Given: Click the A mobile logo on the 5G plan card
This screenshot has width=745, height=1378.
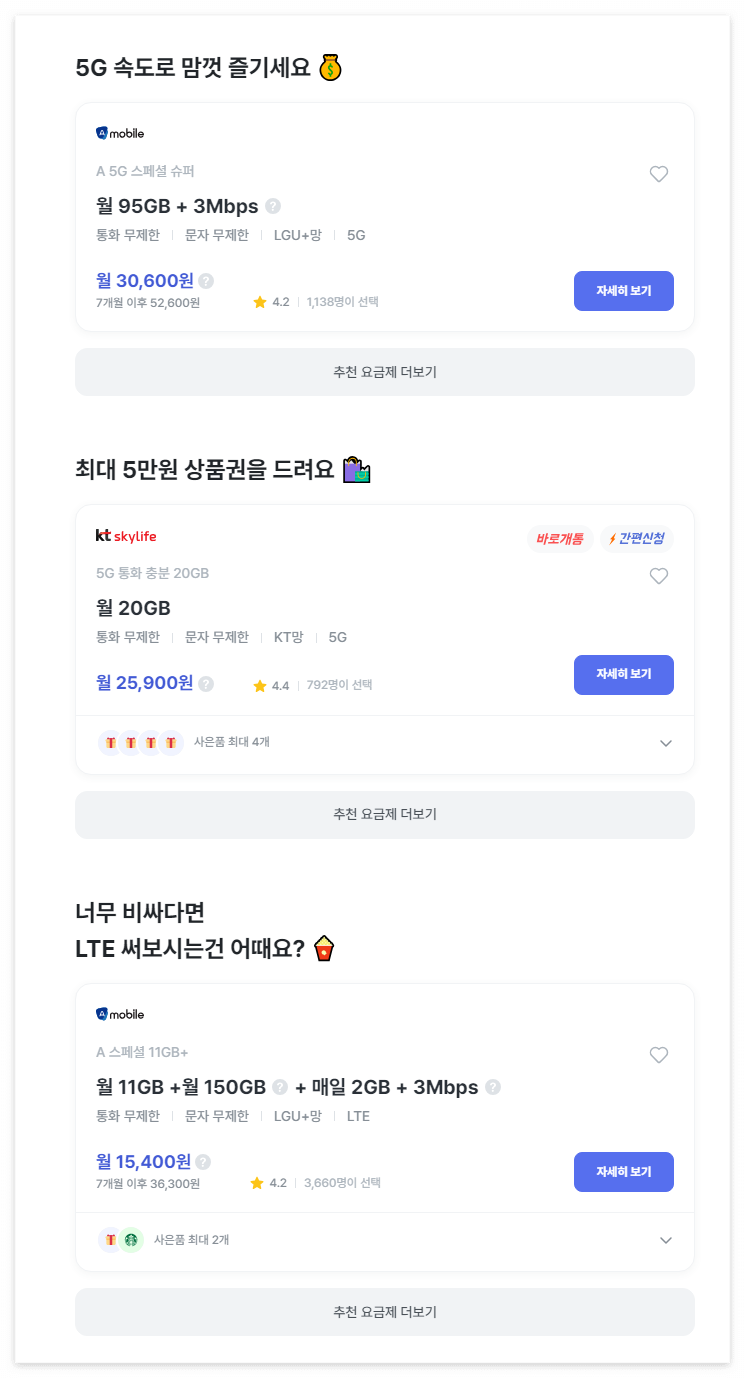Looking at the screenshot, I should click(119, 132).
